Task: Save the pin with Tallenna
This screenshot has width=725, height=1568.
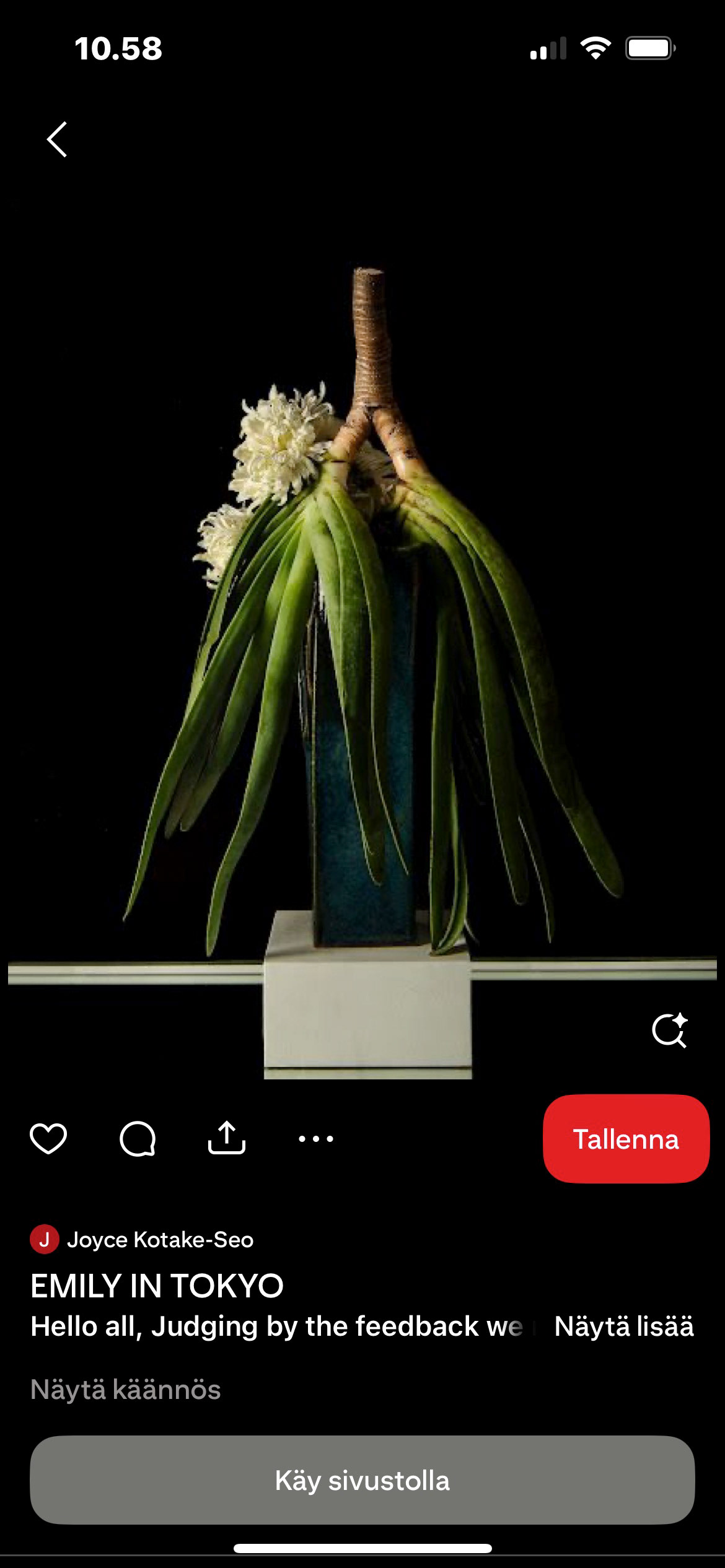Action: coord(626,1139)
